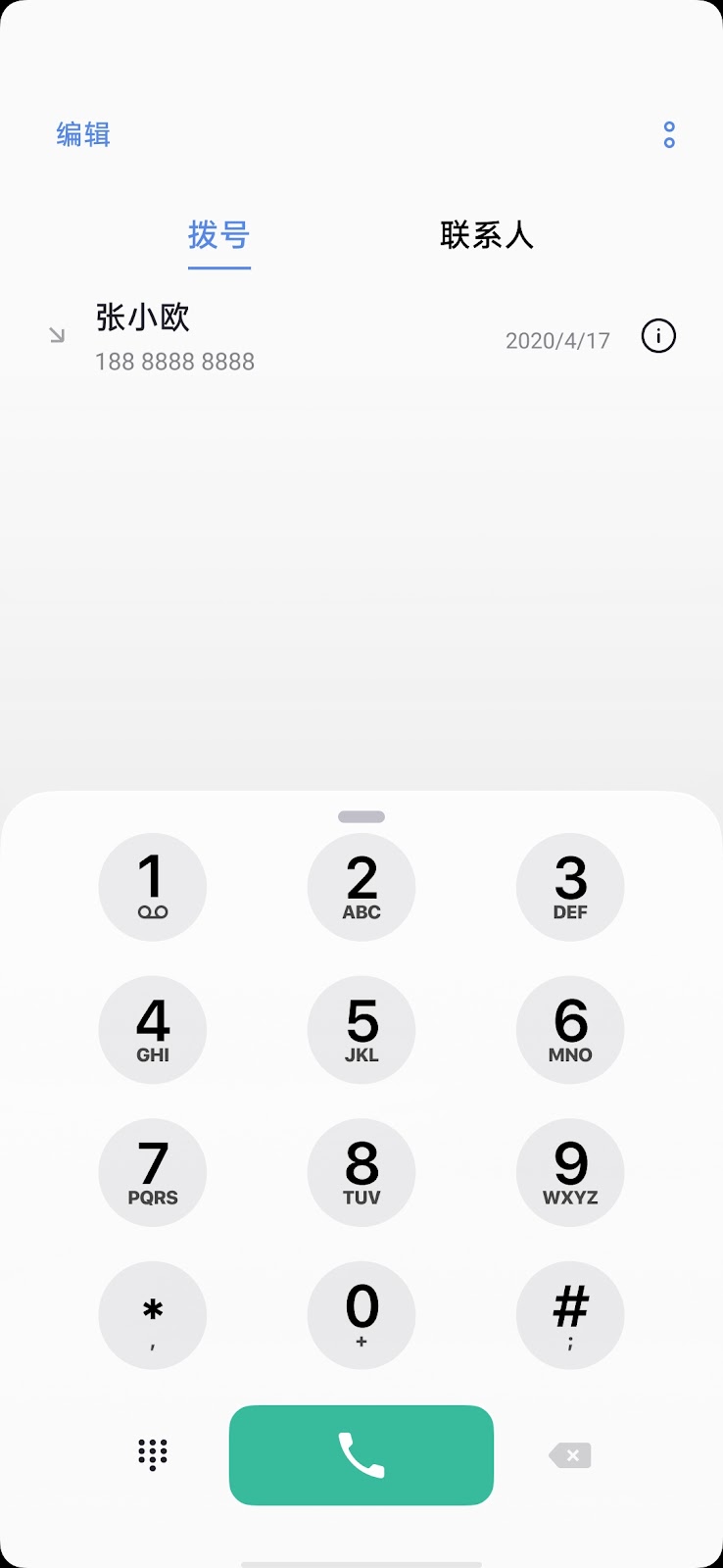
Task: Tap 编辑 to edit call log
Action: (83, 134)
